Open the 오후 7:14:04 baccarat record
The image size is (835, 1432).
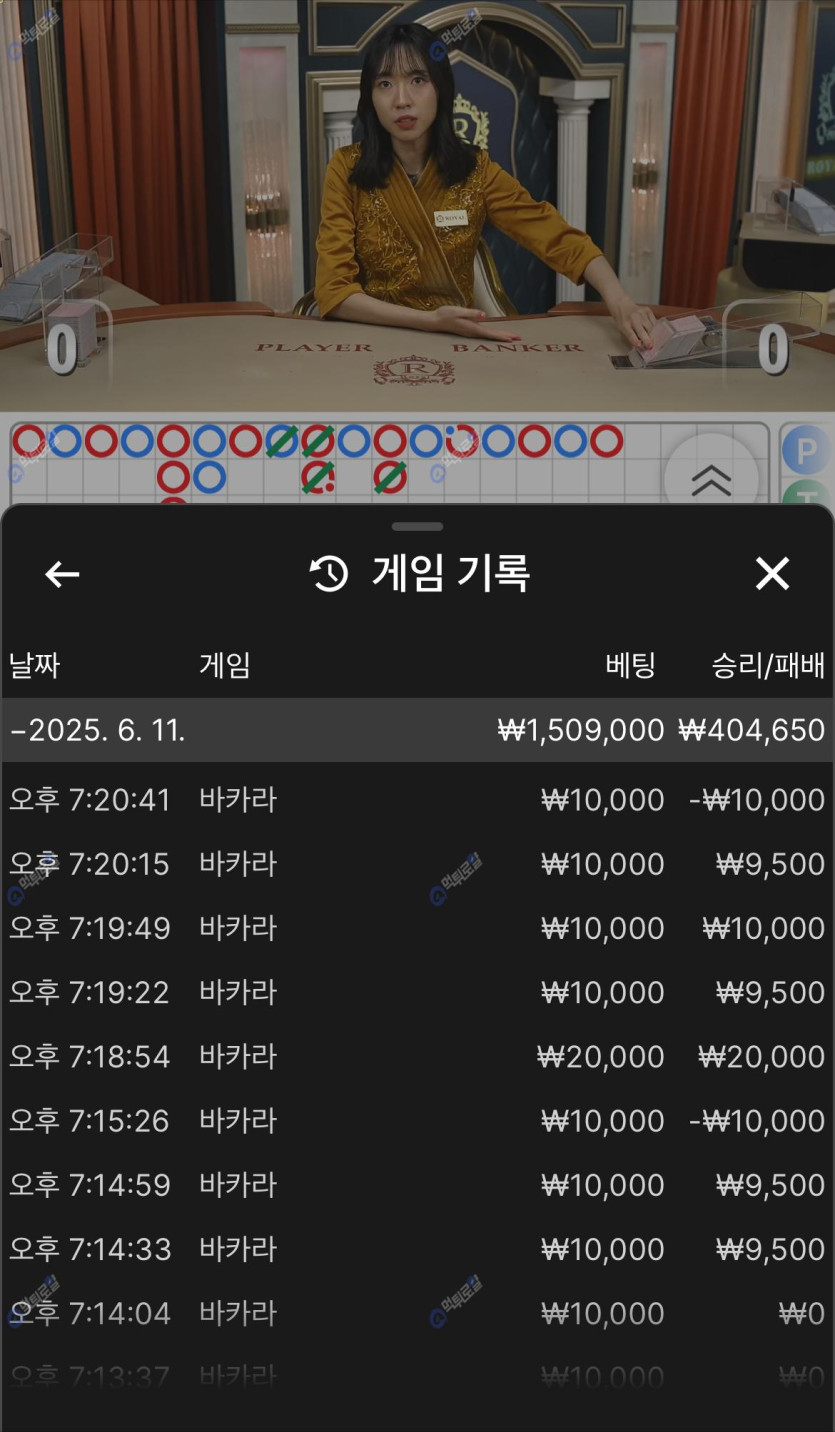417,1313
